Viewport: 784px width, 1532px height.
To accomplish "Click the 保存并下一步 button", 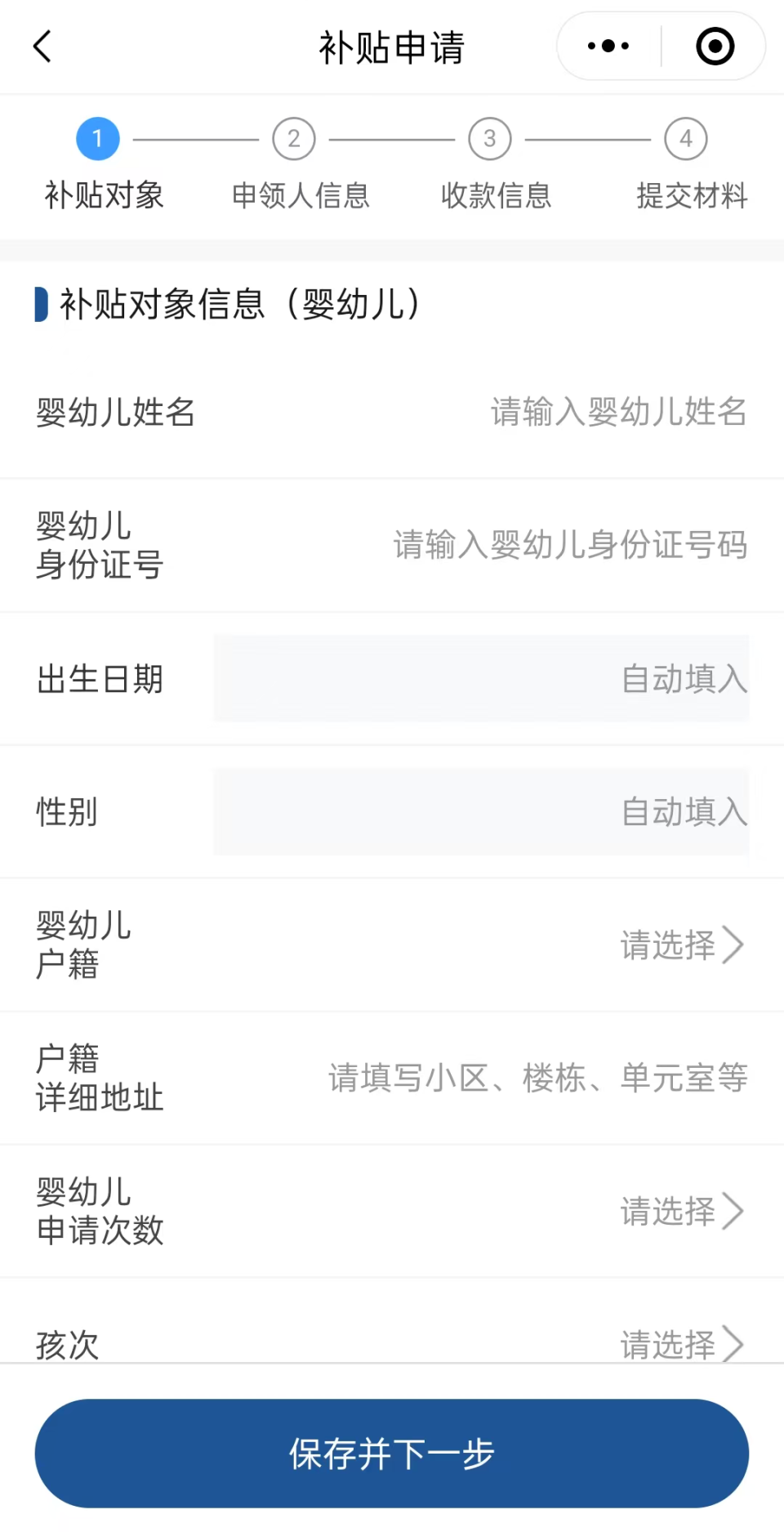I will coord(391,1454).
